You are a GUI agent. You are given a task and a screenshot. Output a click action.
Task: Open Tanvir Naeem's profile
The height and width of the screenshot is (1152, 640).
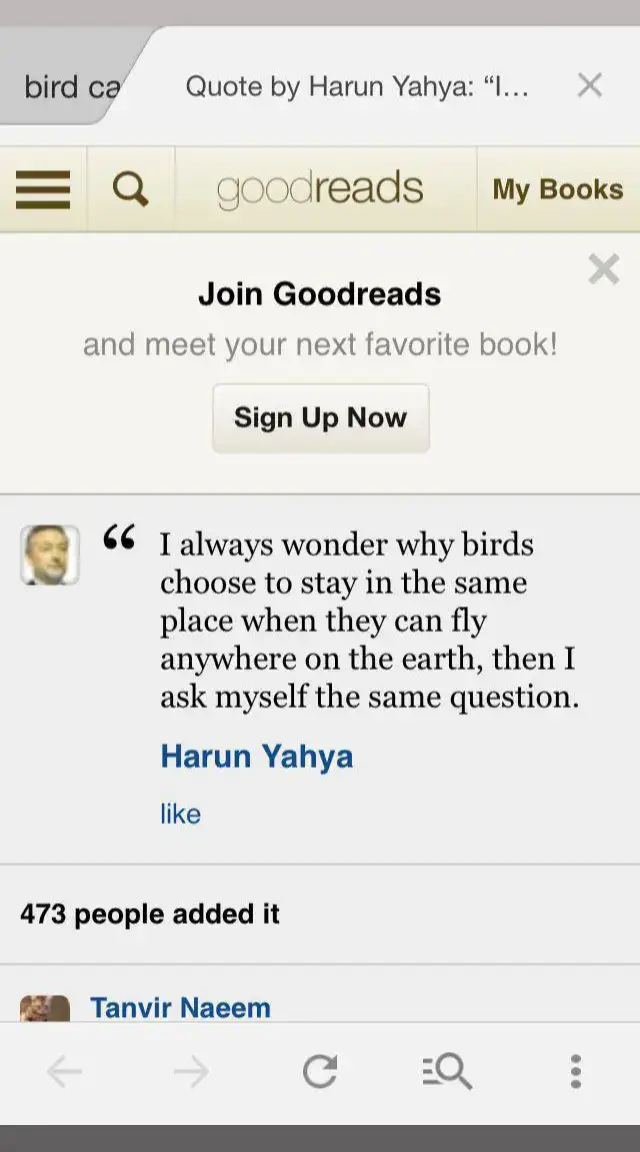pos(180,1007)
